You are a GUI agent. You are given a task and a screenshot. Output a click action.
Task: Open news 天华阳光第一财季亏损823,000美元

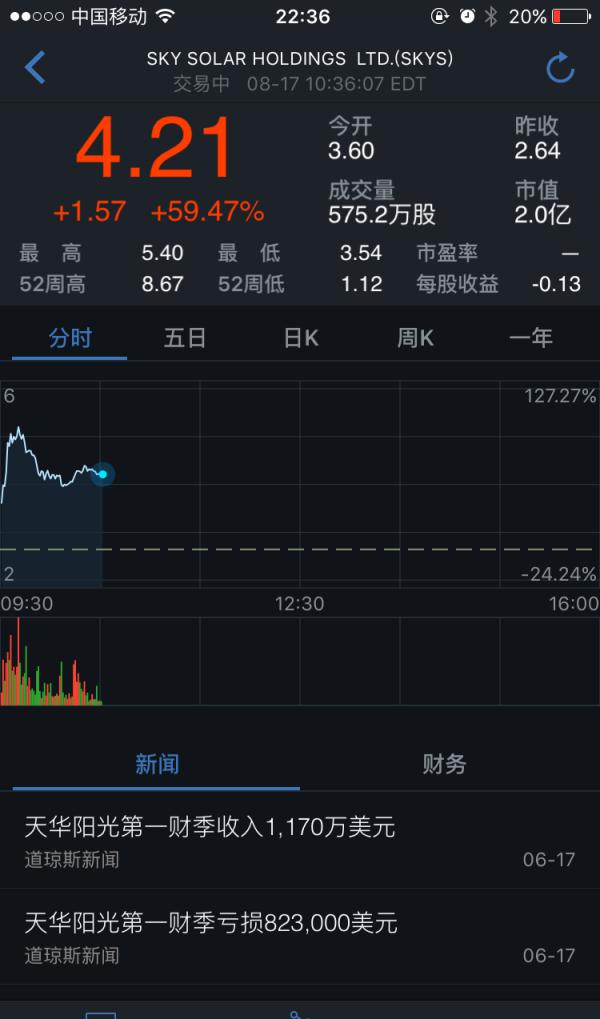point(300,936)
